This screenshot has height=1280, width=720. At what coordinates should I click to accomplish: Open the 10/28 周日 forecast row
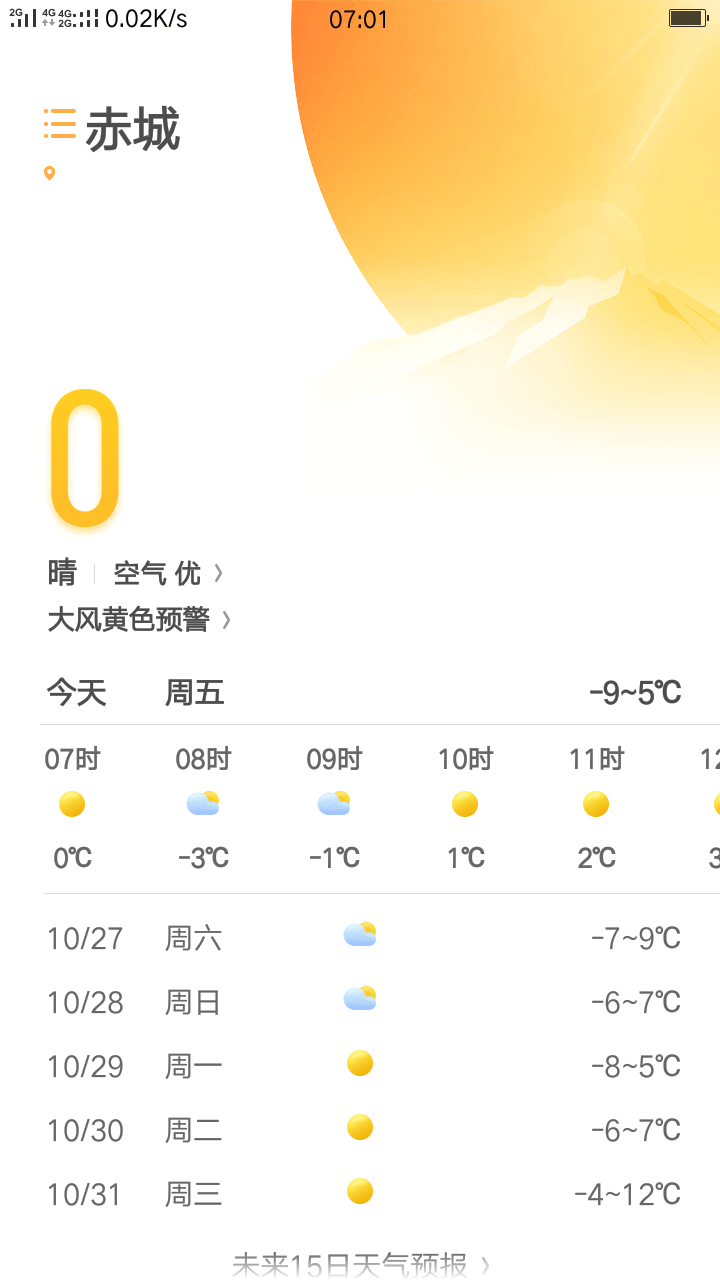[360, 1002]
